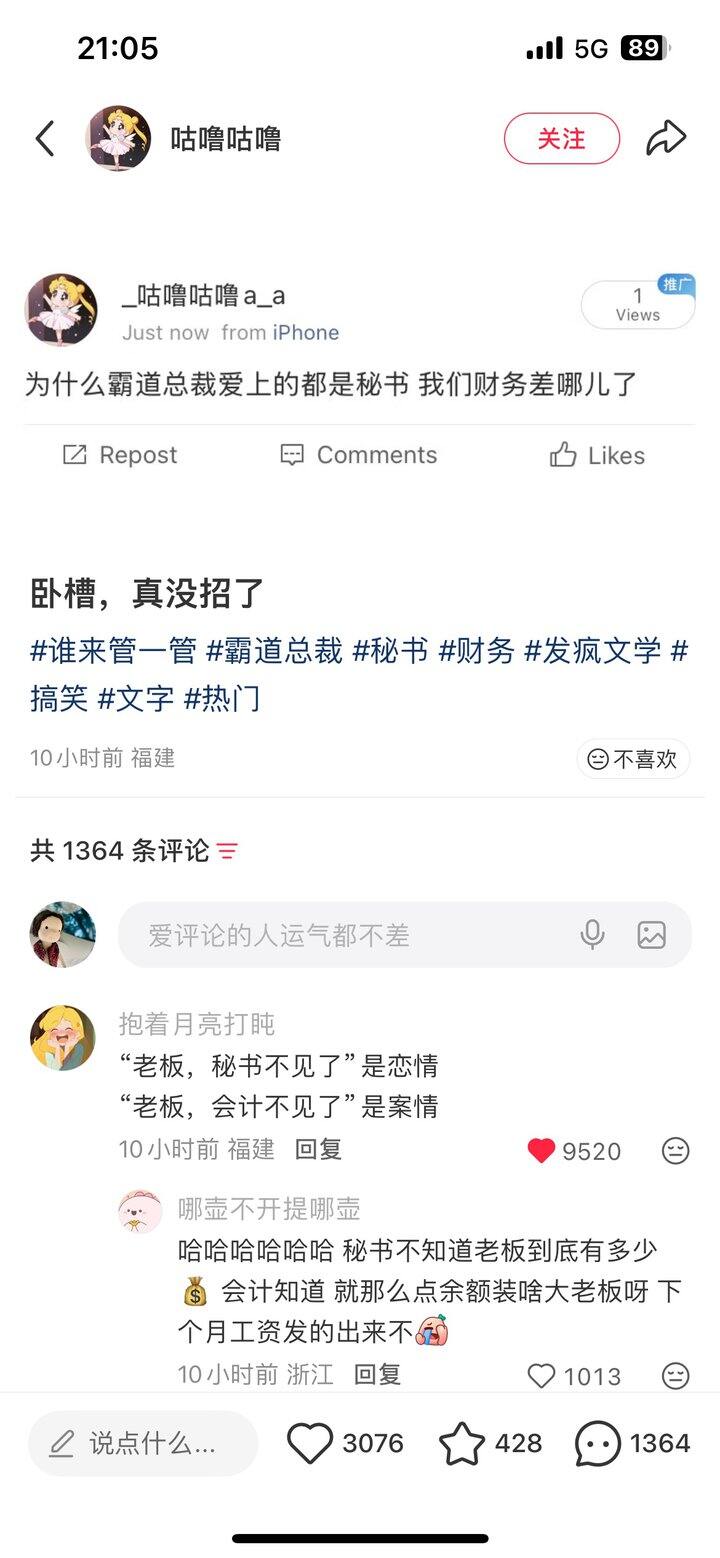The height and width of the screenshot is (1558, 720).
Task: Tap the share arrow icon top right
Action: (665, 138)
